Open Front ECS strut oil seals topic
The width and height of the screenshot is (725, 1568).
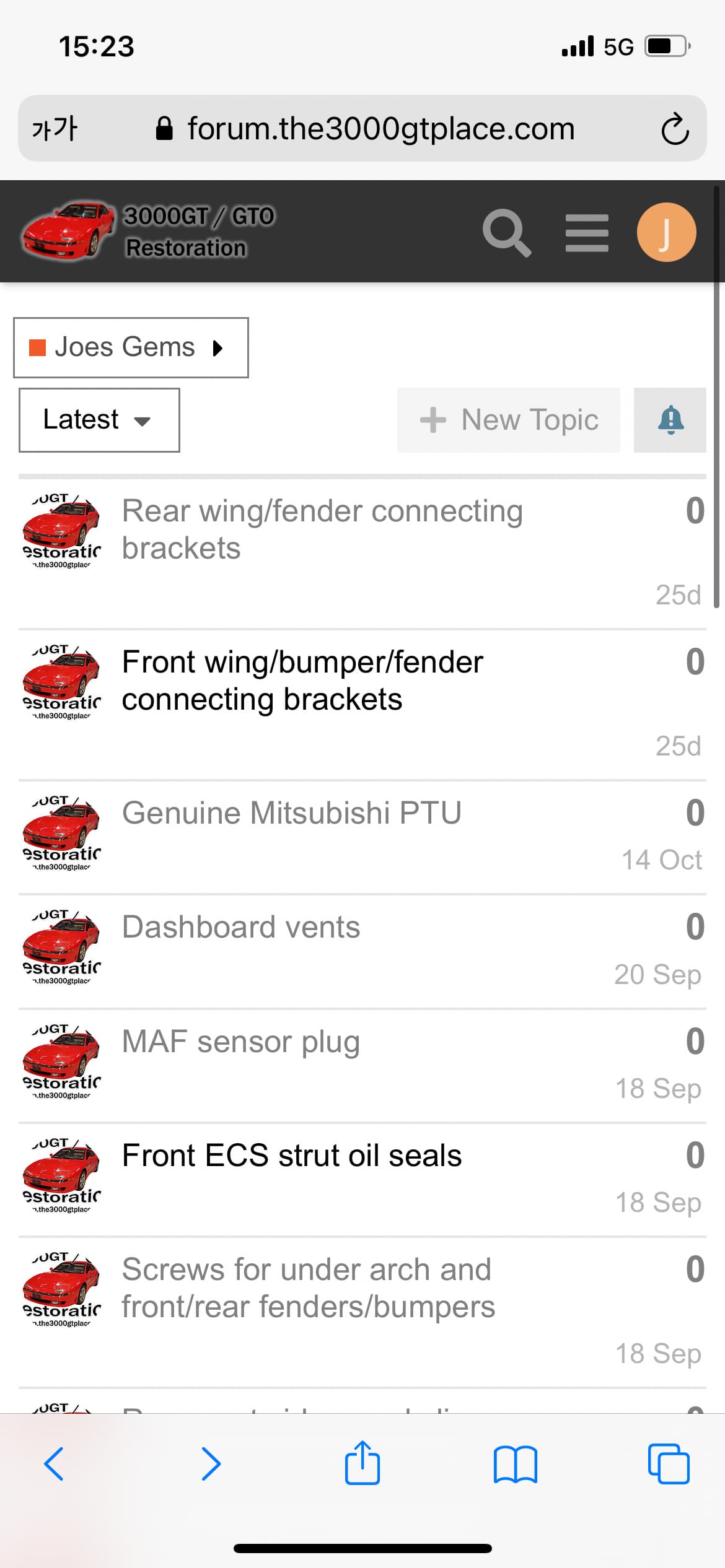292,1155
